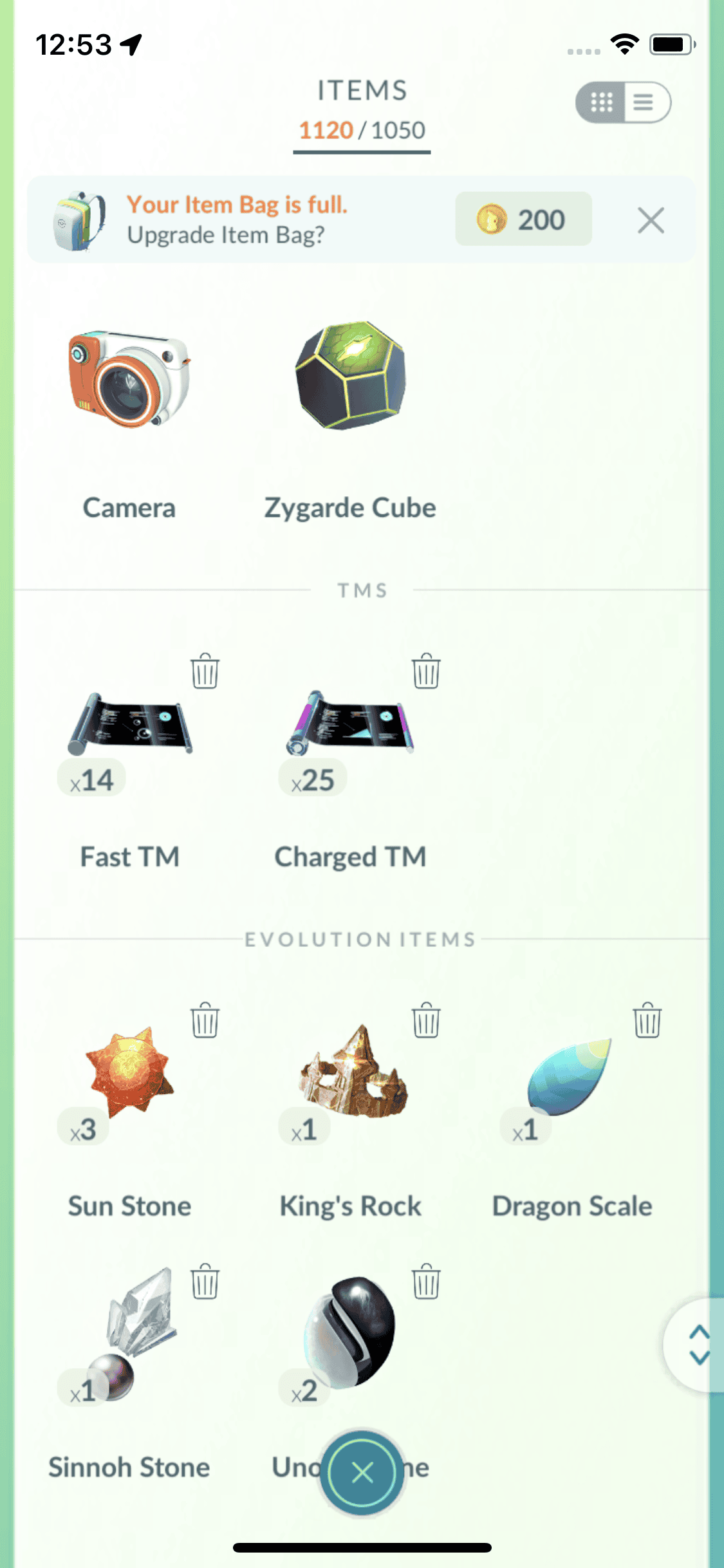Image resolution: width=724 pixels, height=1568 pixels.
Task: Delete Sun Stone via trash icon
Action: pyautogui.click(x=205, y=1020)
